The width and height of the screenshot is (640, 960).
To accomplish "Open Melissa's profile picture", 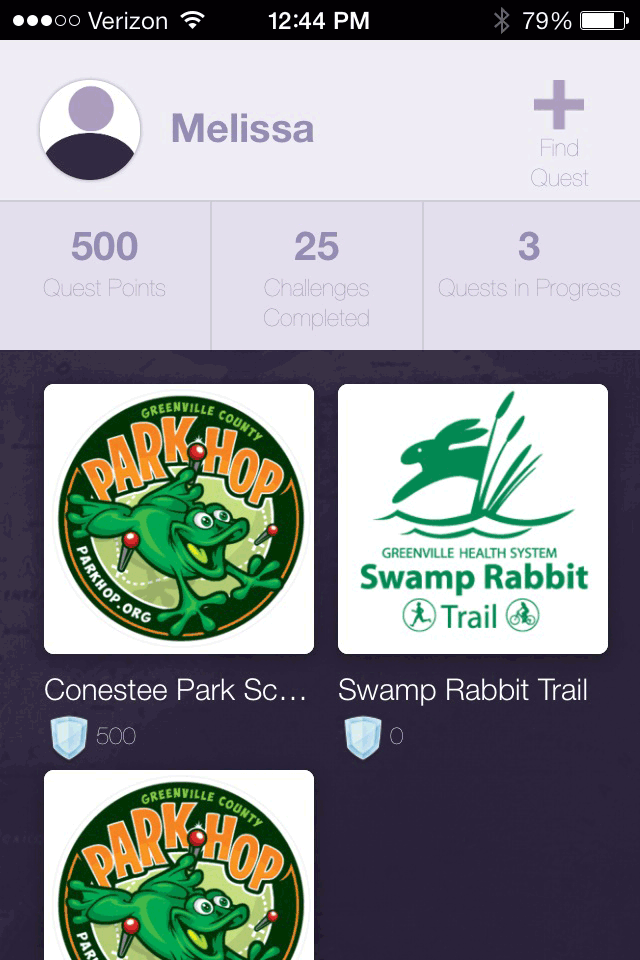I will click(90, 130).
